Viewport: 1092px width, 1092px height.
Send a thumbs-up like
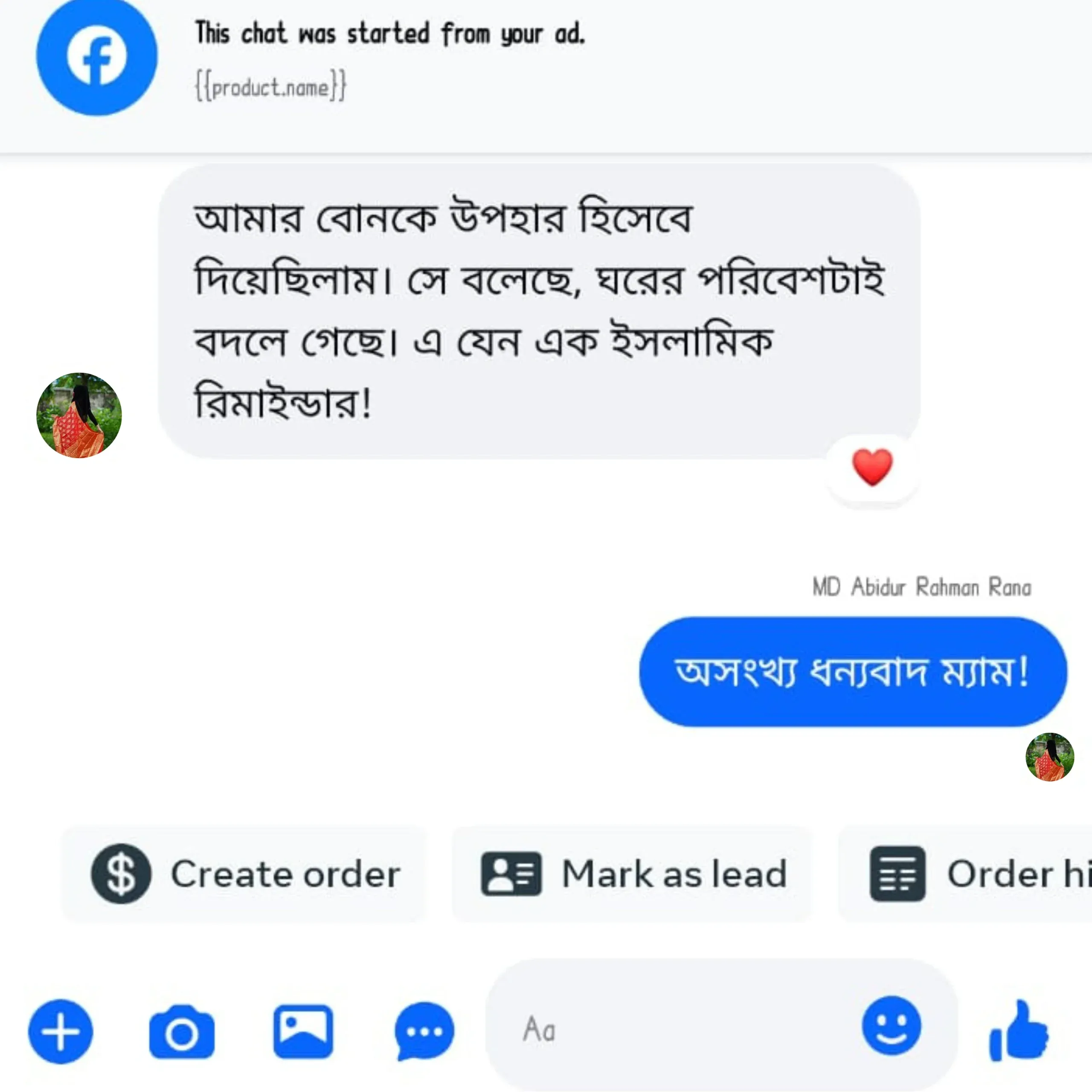(x=1019, y=1030)
